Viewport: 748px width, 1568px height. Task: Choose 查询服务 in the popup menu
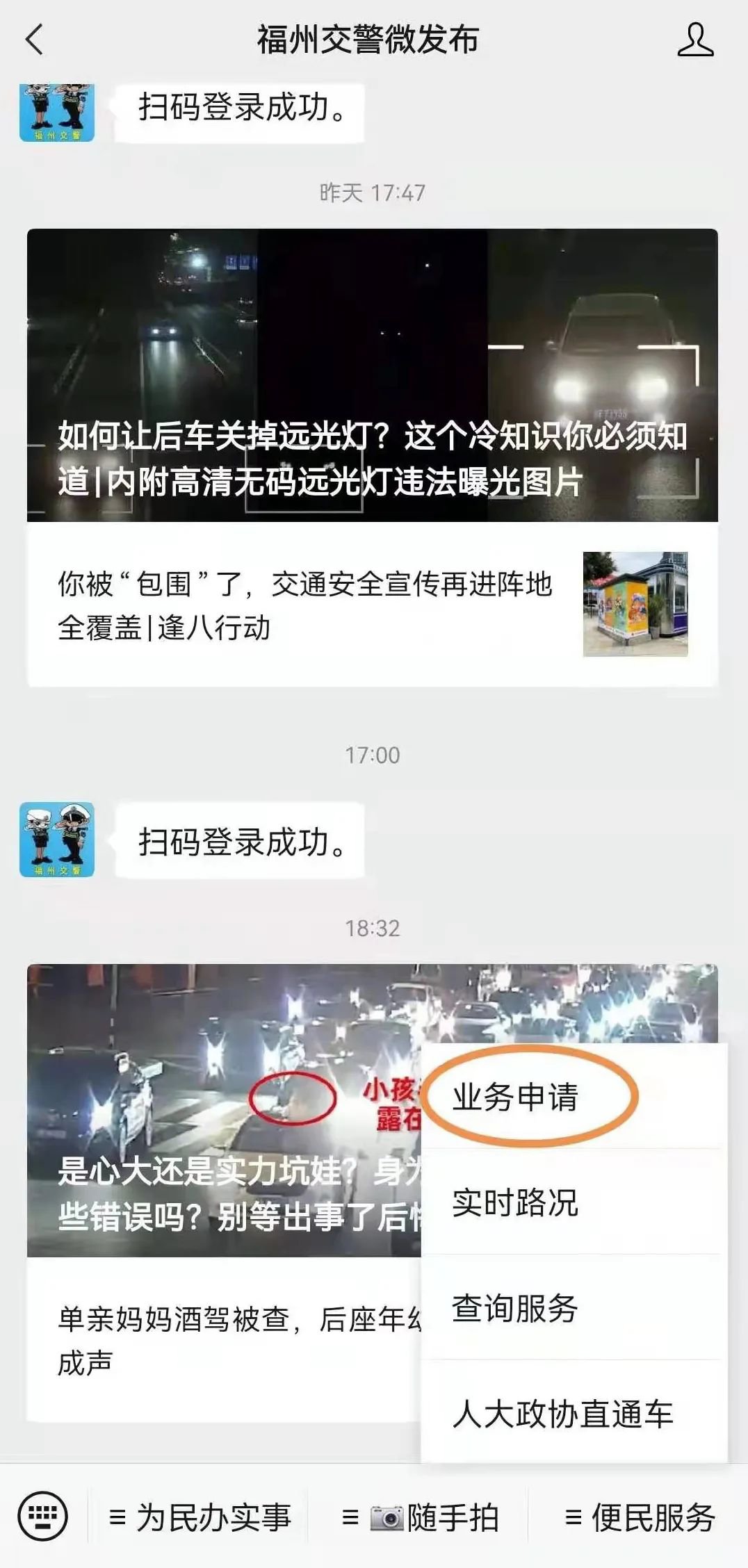[x=515, y=1309]
